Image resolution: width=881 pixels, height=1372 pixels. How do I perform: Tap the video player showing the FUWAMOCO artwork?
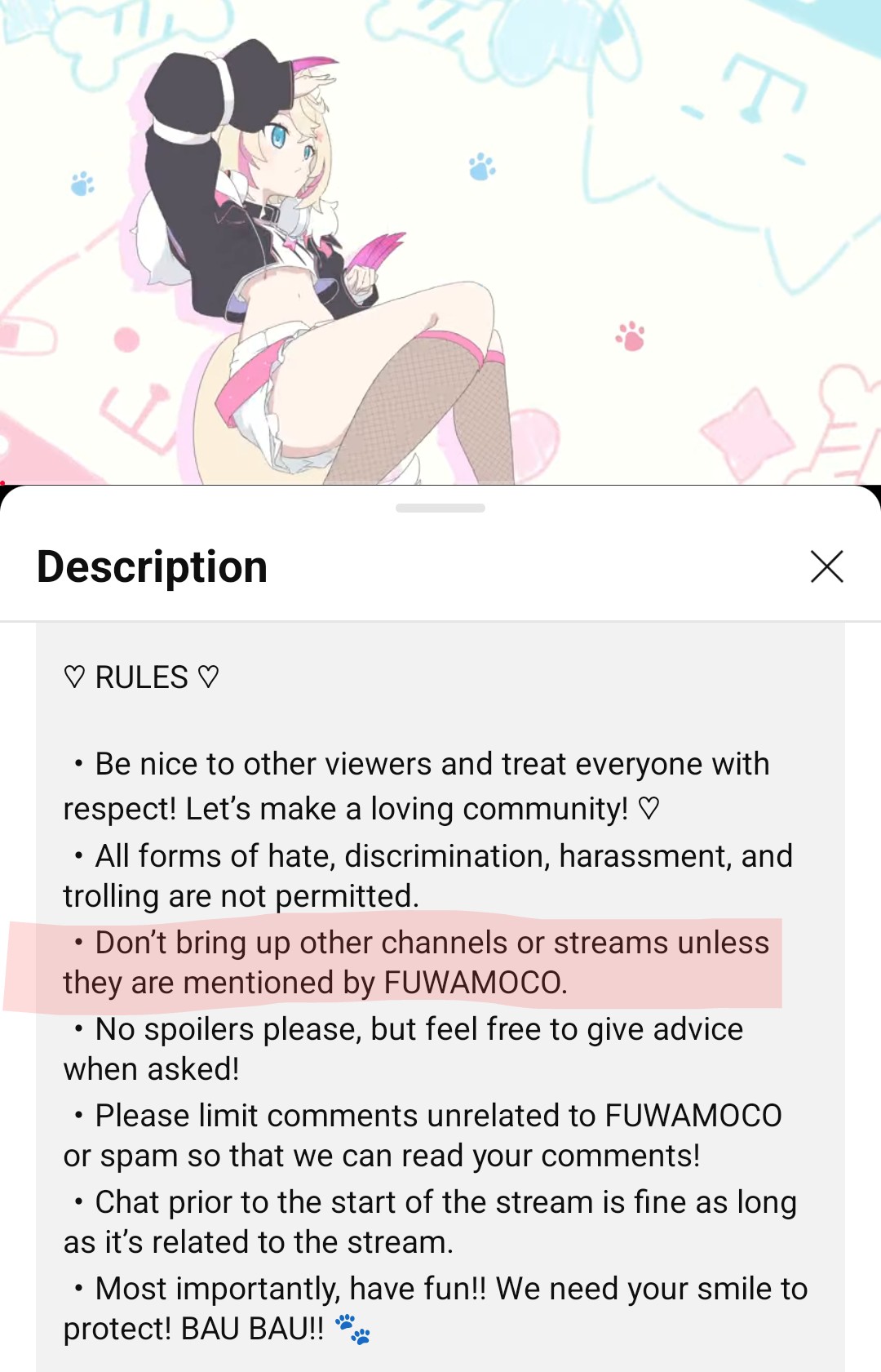click(440, 242)
